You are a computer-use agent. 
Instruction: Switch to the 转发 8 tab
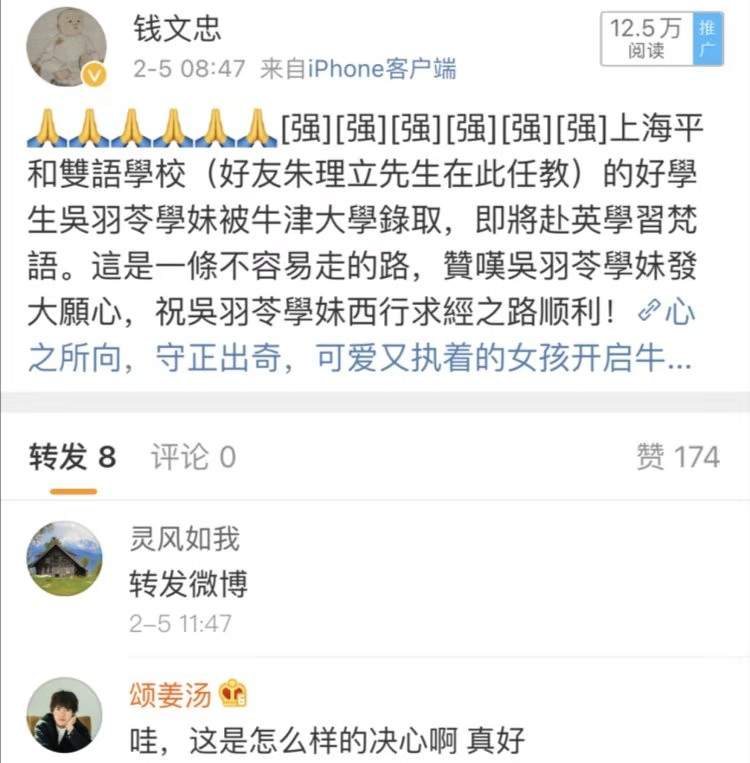coord(73,458)
